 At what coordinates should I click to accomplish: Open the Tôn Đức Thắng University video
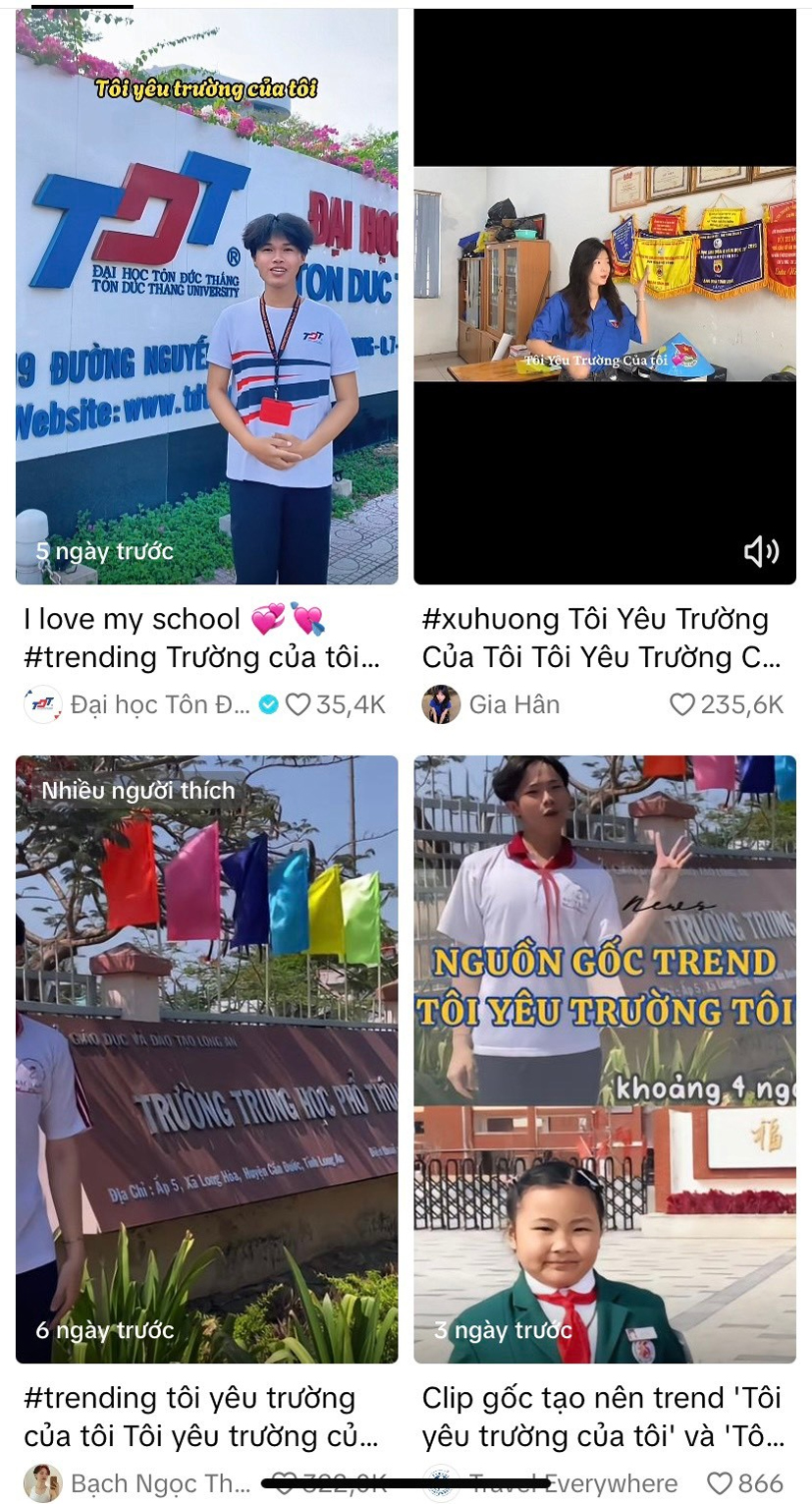206,295
